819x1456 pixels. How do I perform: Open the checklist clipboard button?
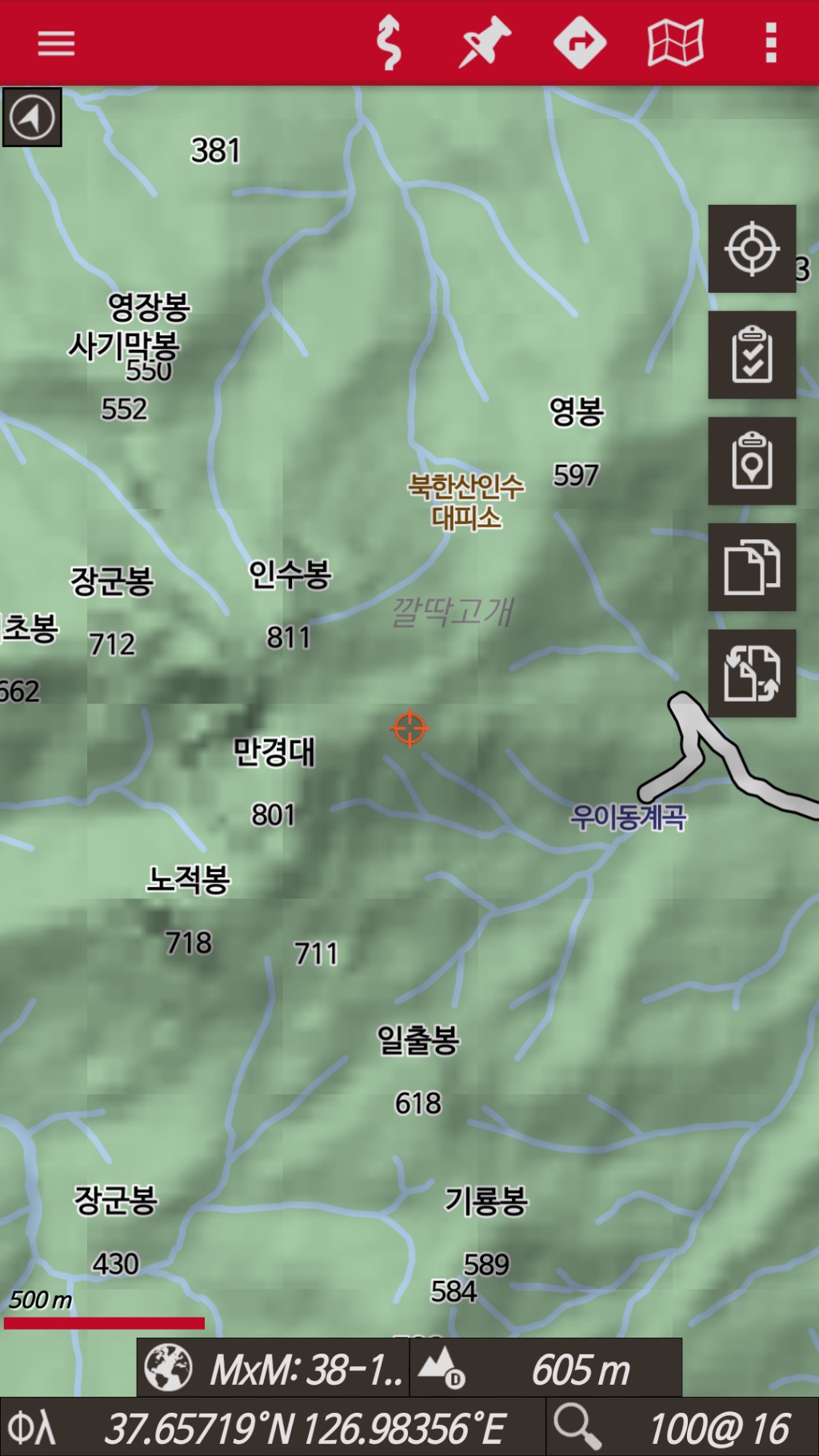[752, 355]
